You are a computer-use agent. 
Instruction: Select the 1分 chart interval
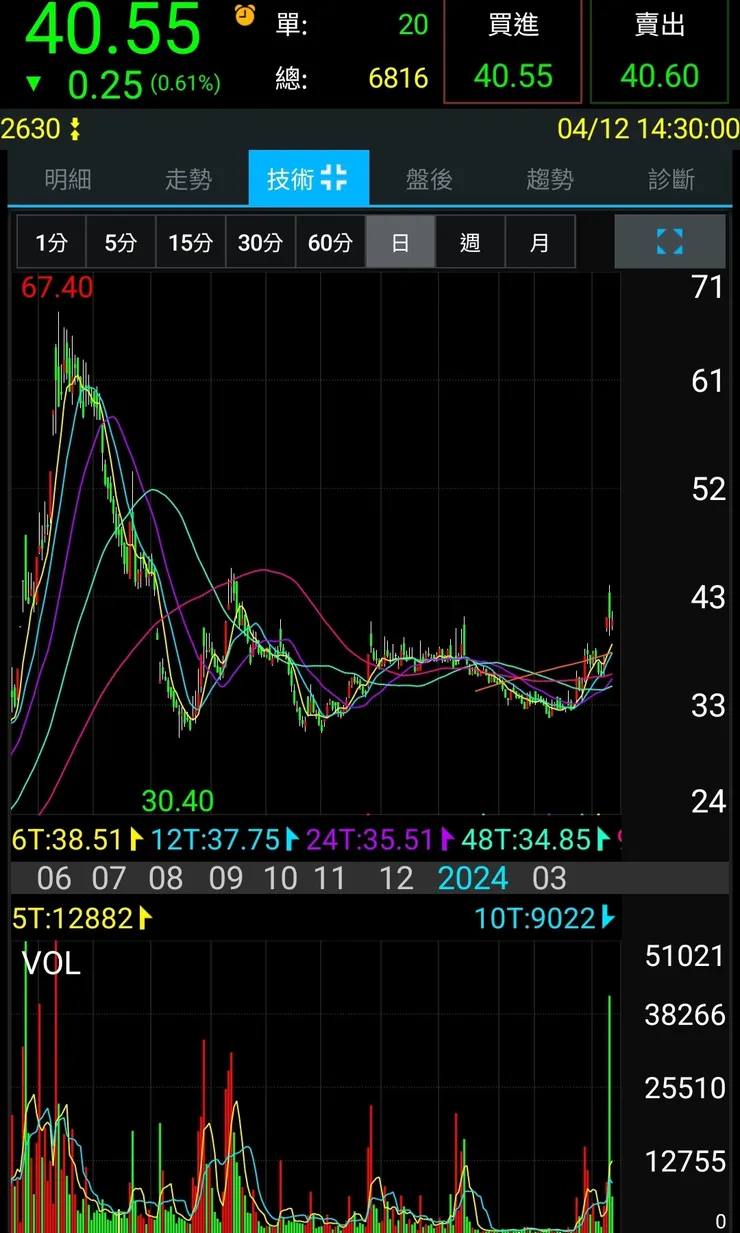(51, 242)
